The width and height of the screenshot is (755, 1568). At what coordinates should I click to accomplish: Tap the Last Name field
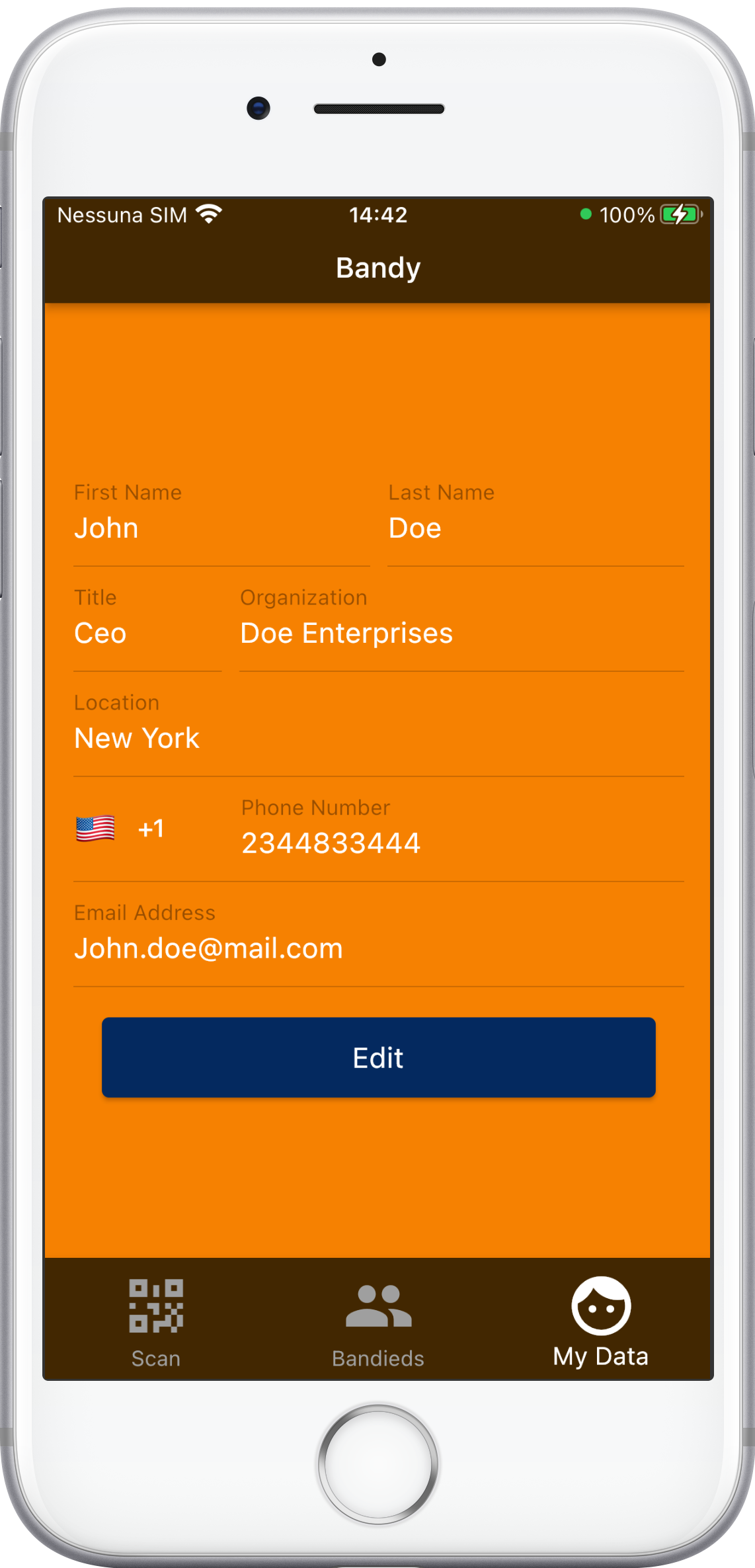pos(536,520)
